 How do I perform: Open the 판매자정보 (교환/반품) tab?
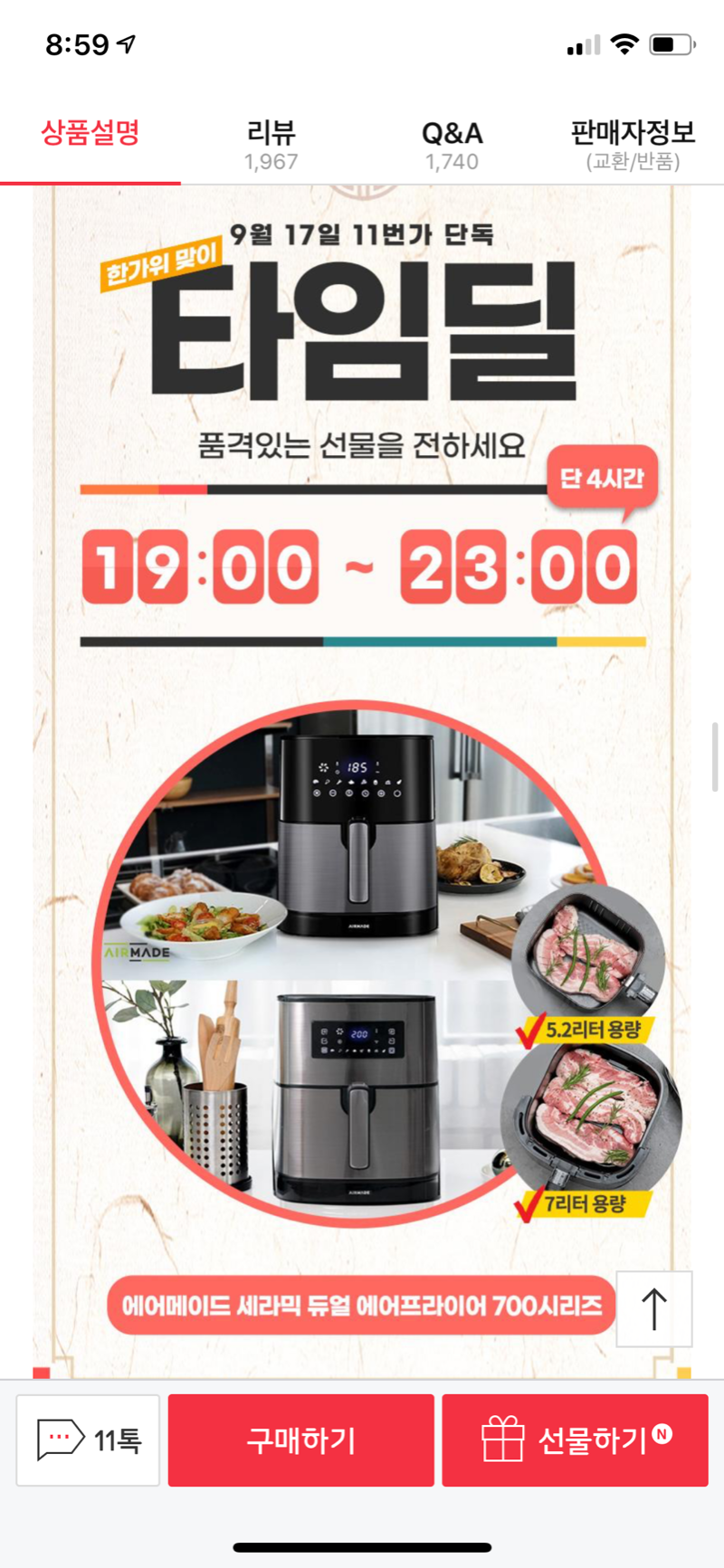(633, 145)
